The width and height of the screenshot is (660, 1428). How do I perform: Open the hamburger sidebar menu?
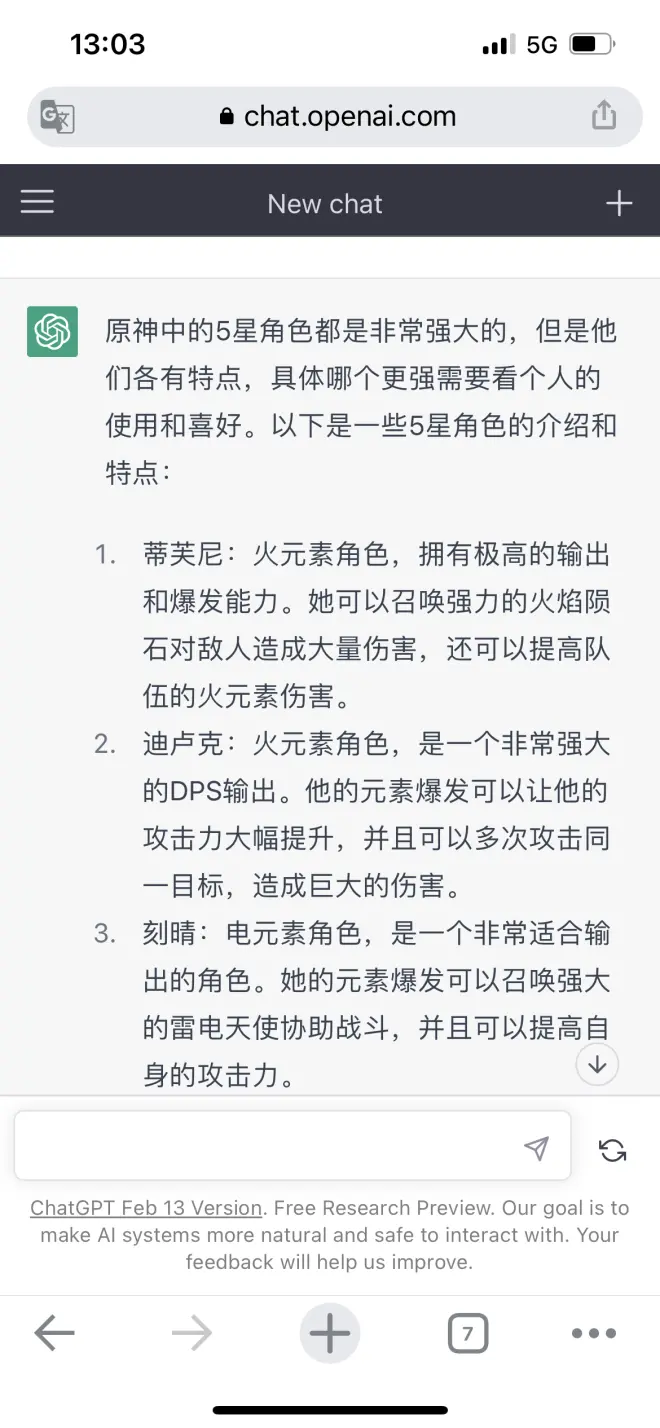coord(38,203)
